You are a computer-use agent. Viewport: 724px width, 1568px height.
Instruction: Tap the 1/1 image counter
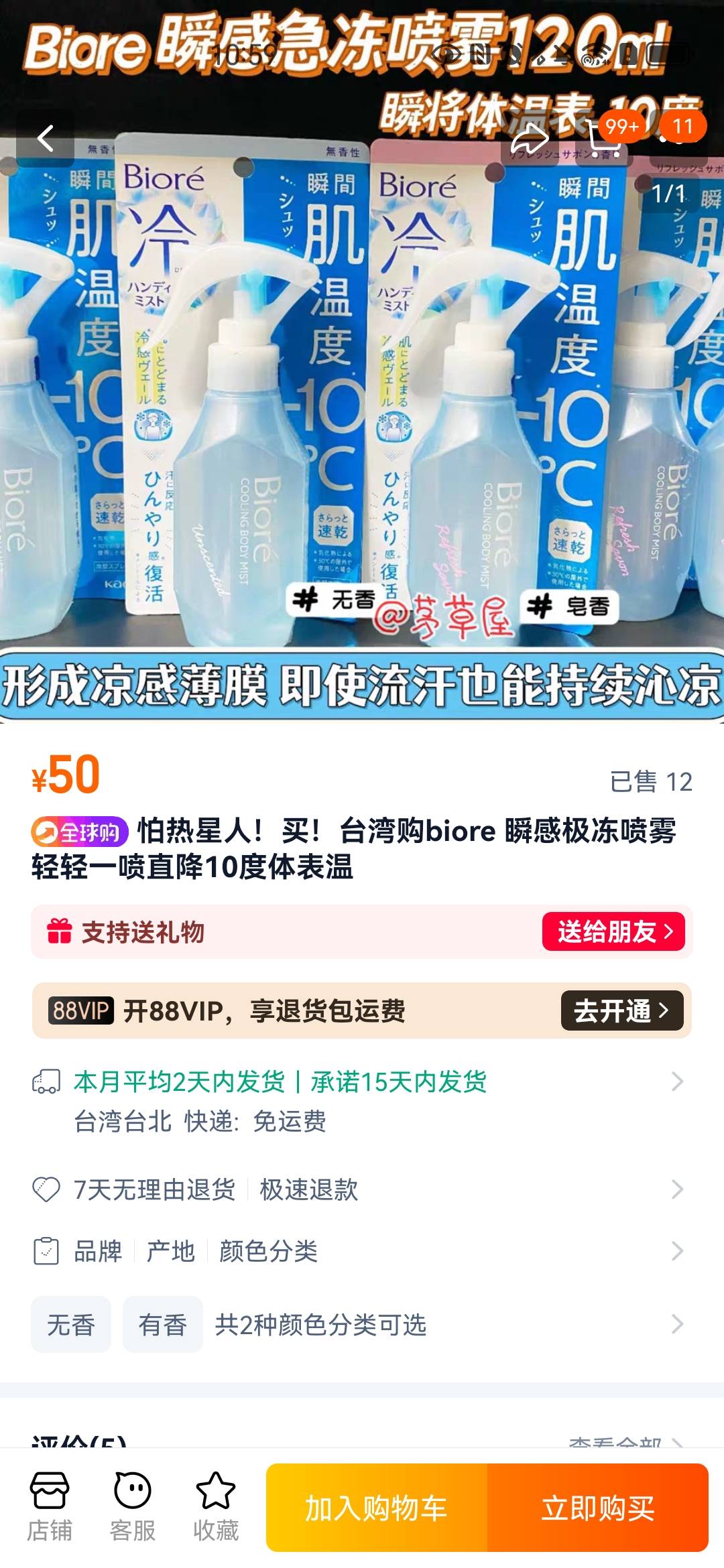pyautogui.click(x=668, y=194)
